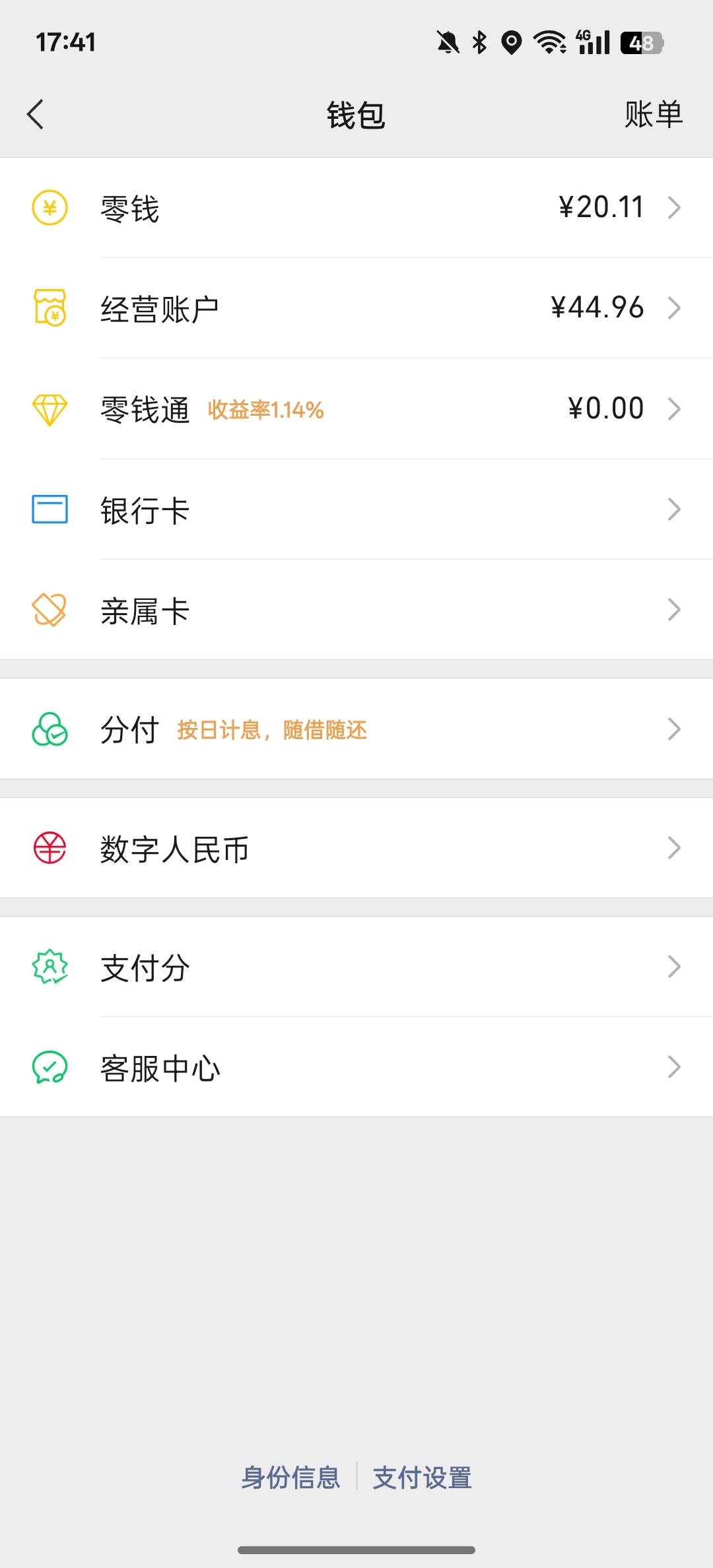Image resolution: width=713 pixels, height=1568 pixels.
Task: Open 客服中心
Action: (356, 1067)
